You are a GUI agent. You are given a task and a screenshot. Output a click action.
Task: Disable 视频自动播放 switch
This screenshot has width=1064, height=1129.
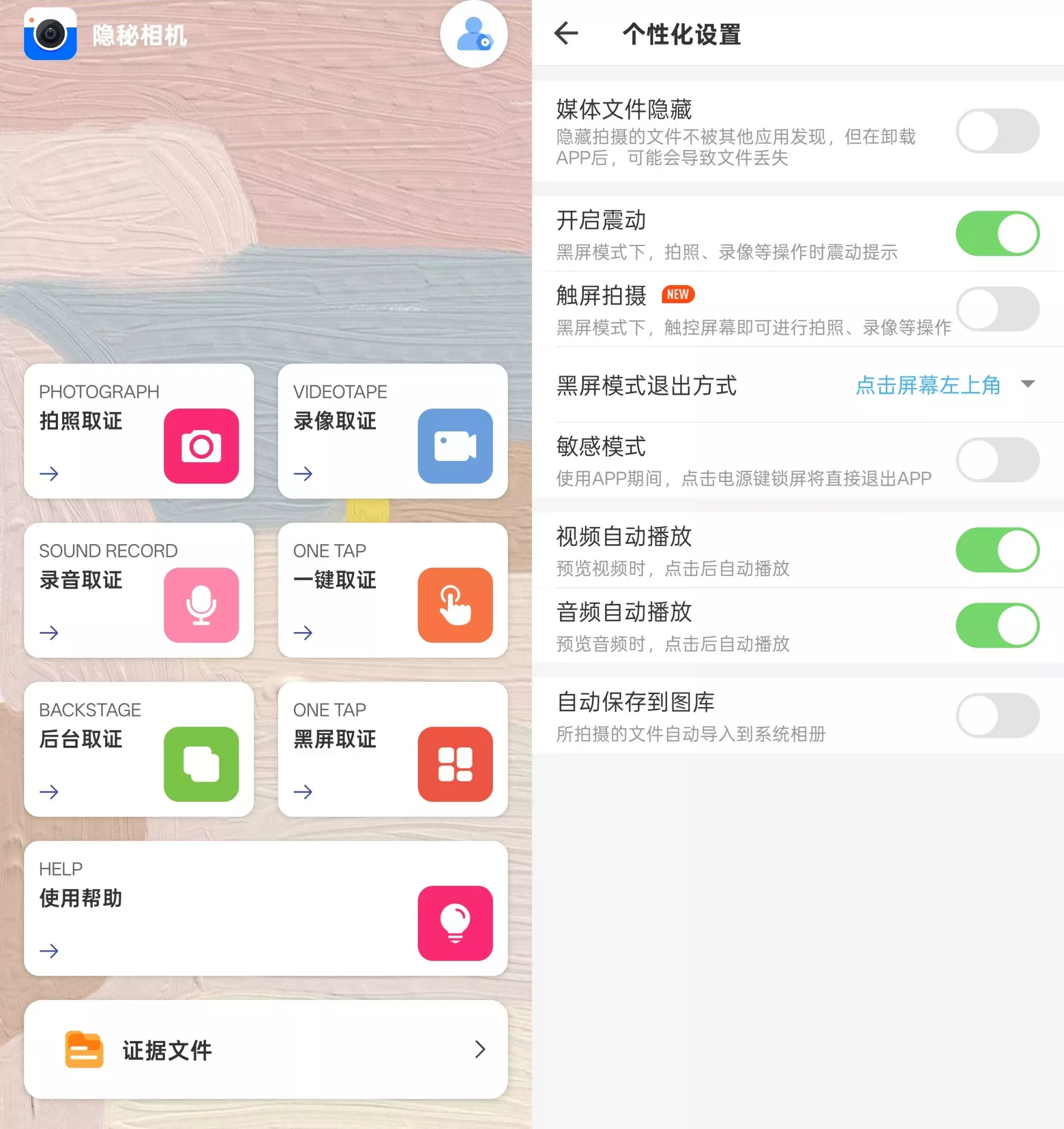pos(997,549)
